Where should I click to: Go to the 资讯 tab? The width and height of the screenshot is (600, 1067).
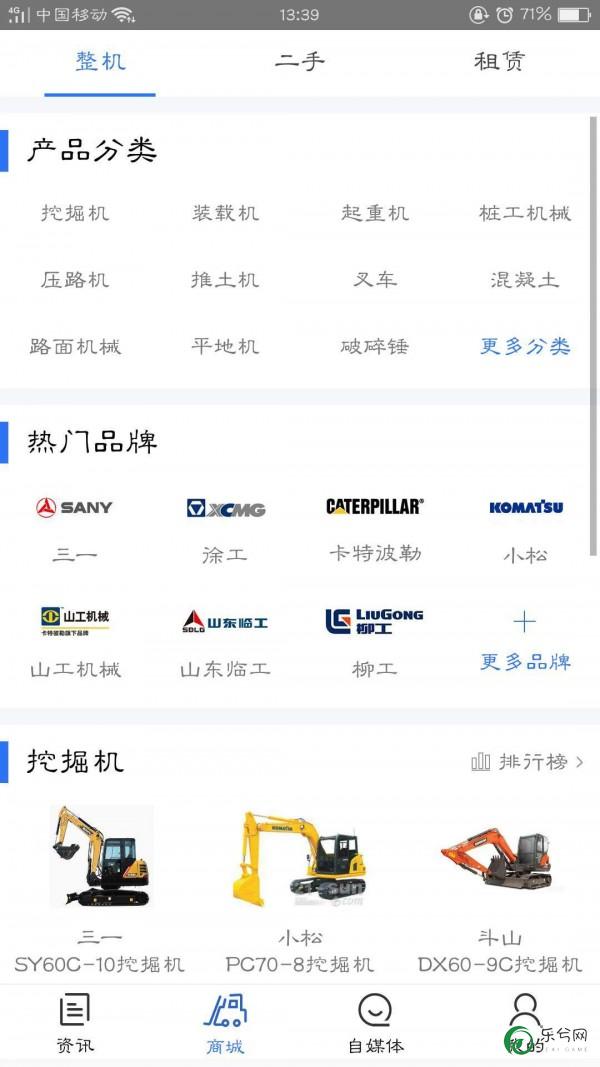[75, 1023]
